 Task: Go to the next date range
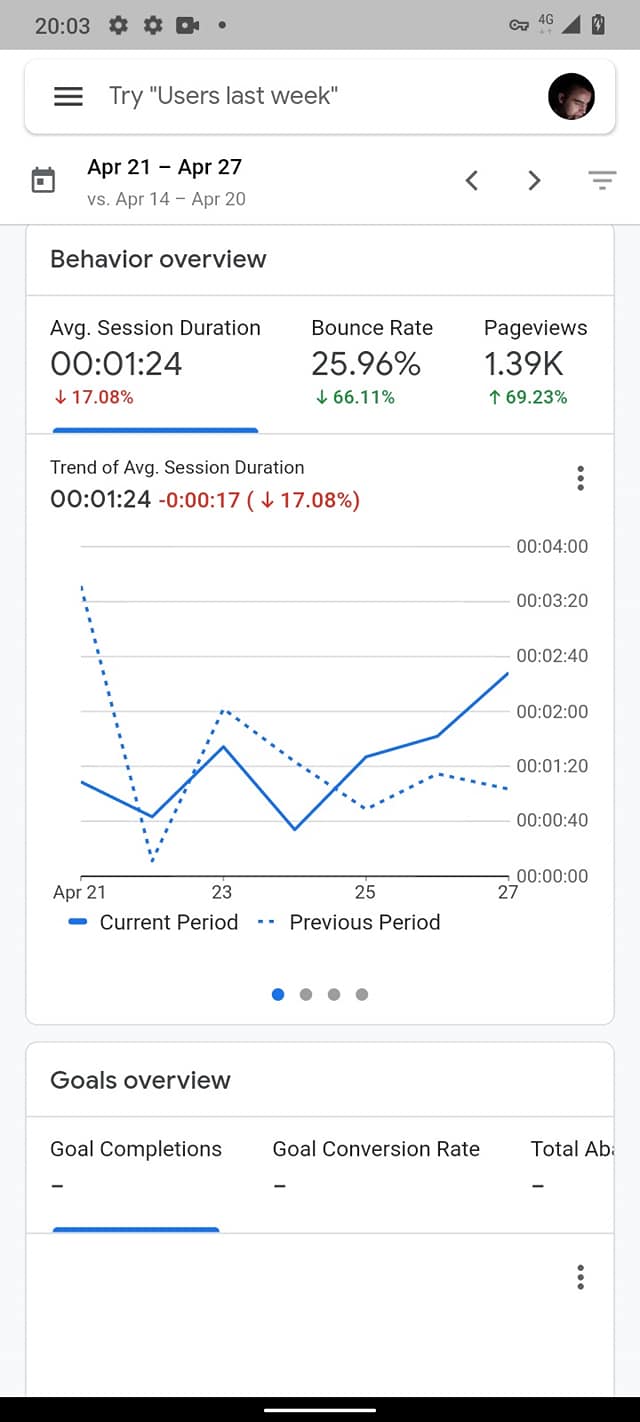coord(535,181)
